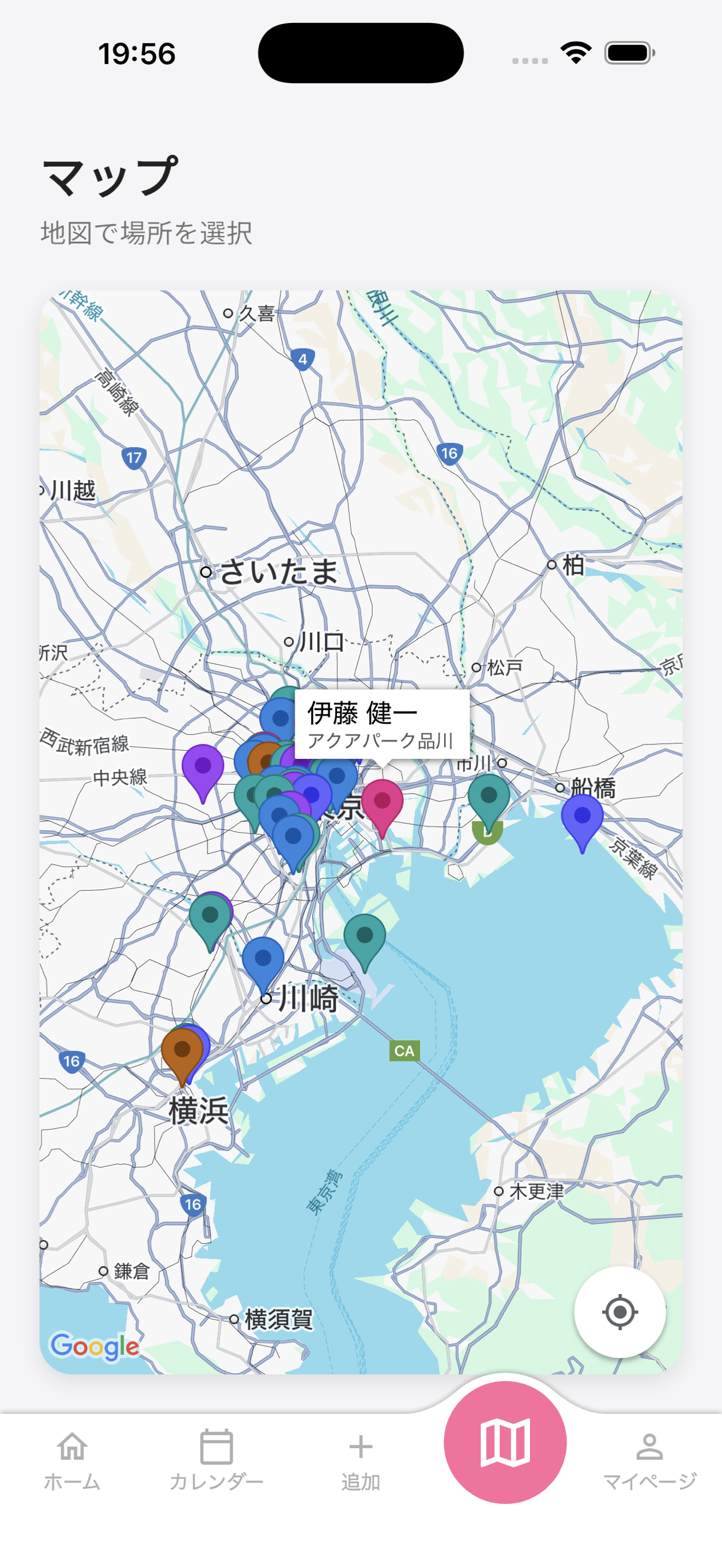Select the pink marker under the info window
The width and height of the screenshot is (722, 1568).
(x=382, y=801)
